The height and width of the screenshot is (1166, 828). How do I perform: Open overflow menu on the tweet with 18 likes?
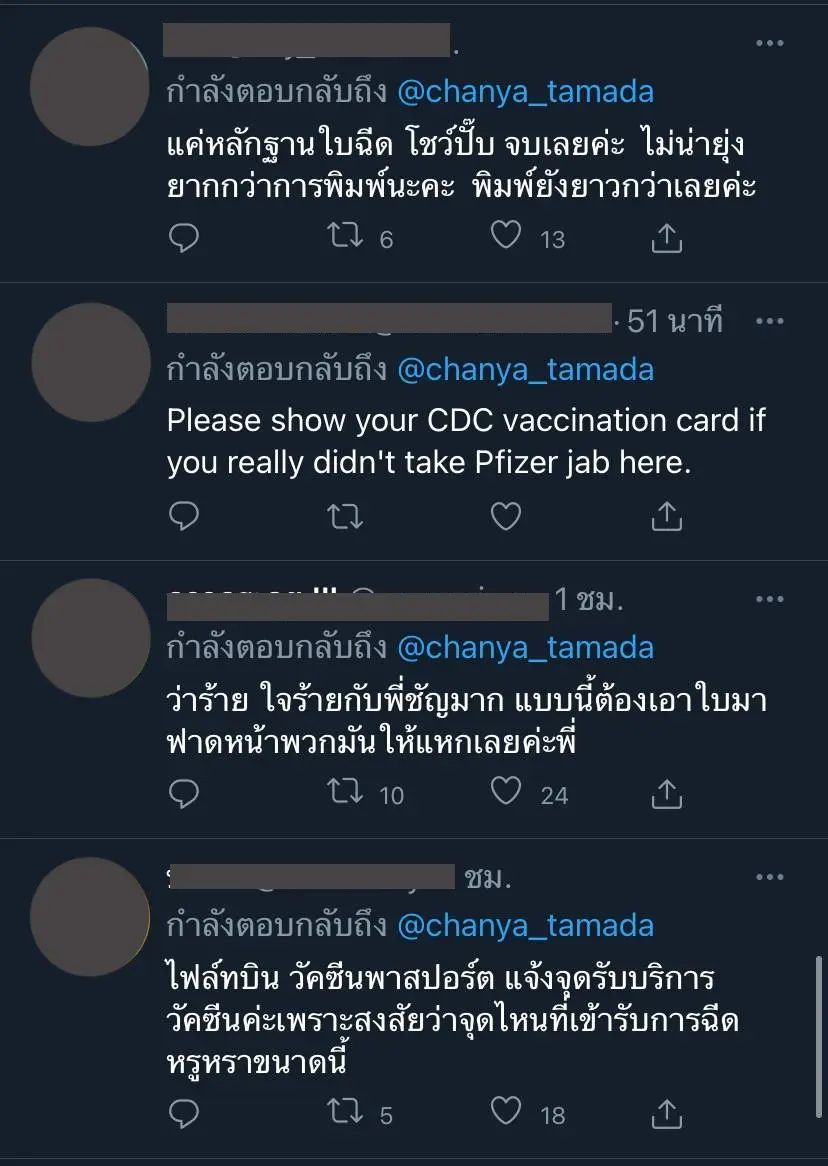tap(770, 877)
